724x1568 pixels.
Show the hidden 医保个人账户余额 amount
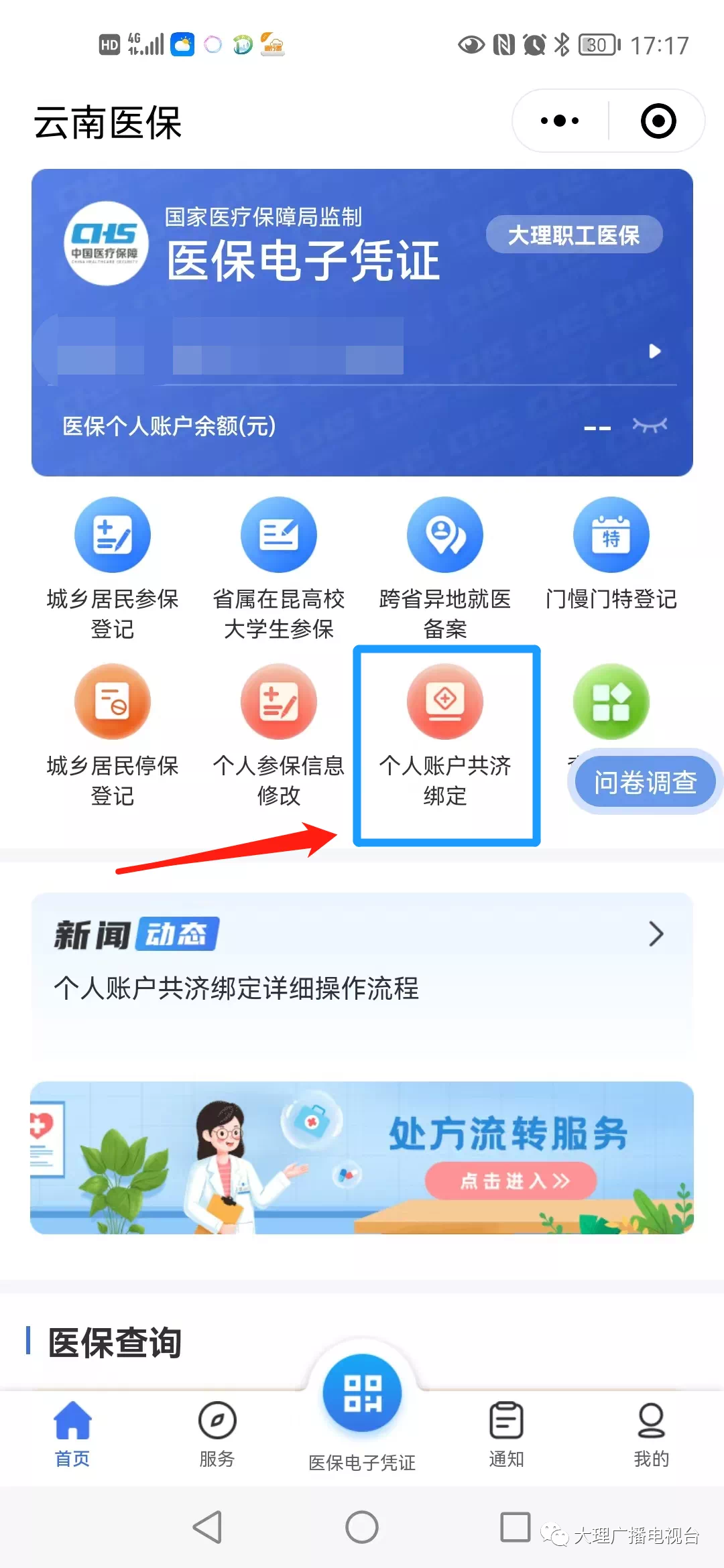[652, 425]
